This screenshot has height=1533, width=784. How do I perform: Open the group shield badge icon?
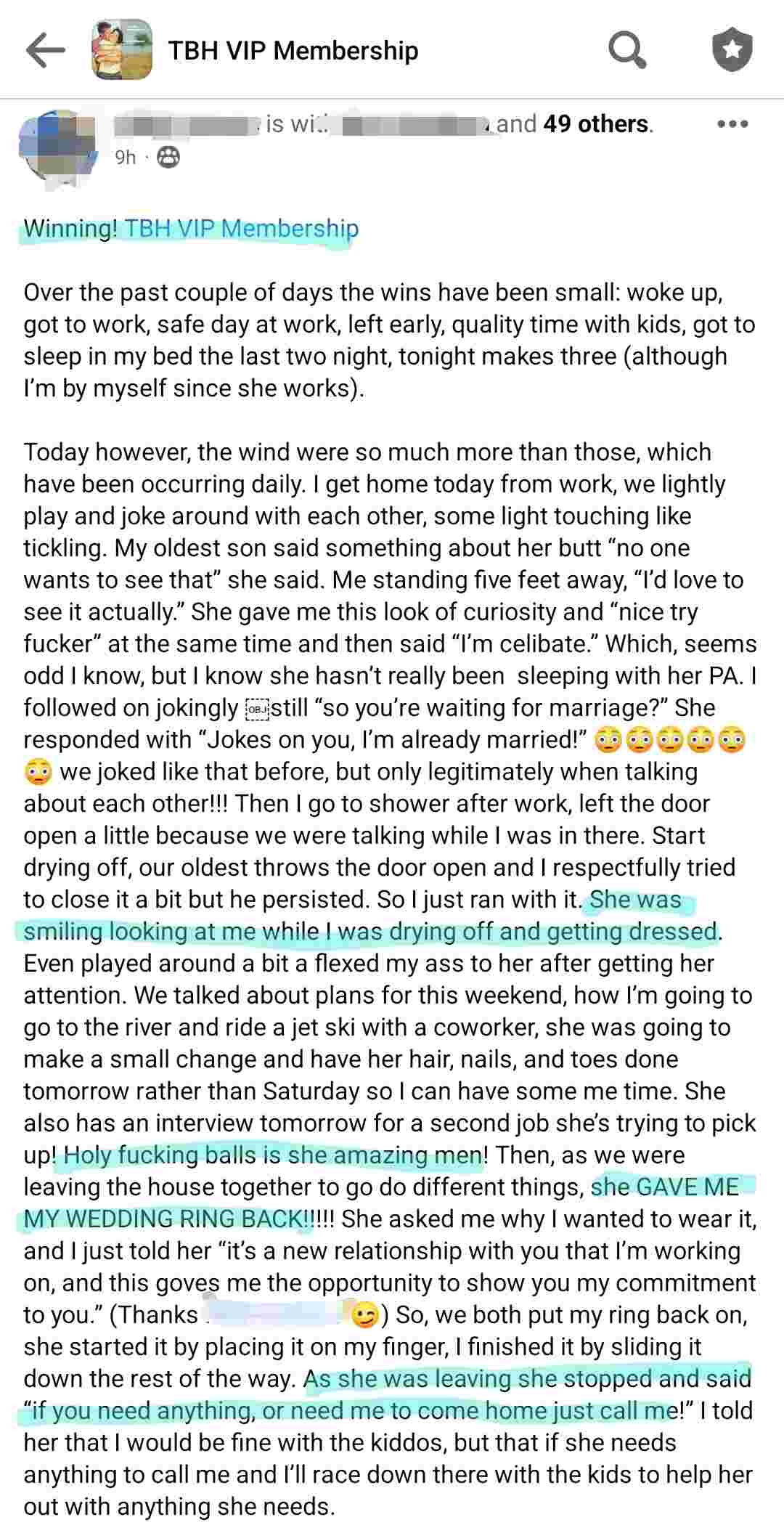click(x=732, y=49)
